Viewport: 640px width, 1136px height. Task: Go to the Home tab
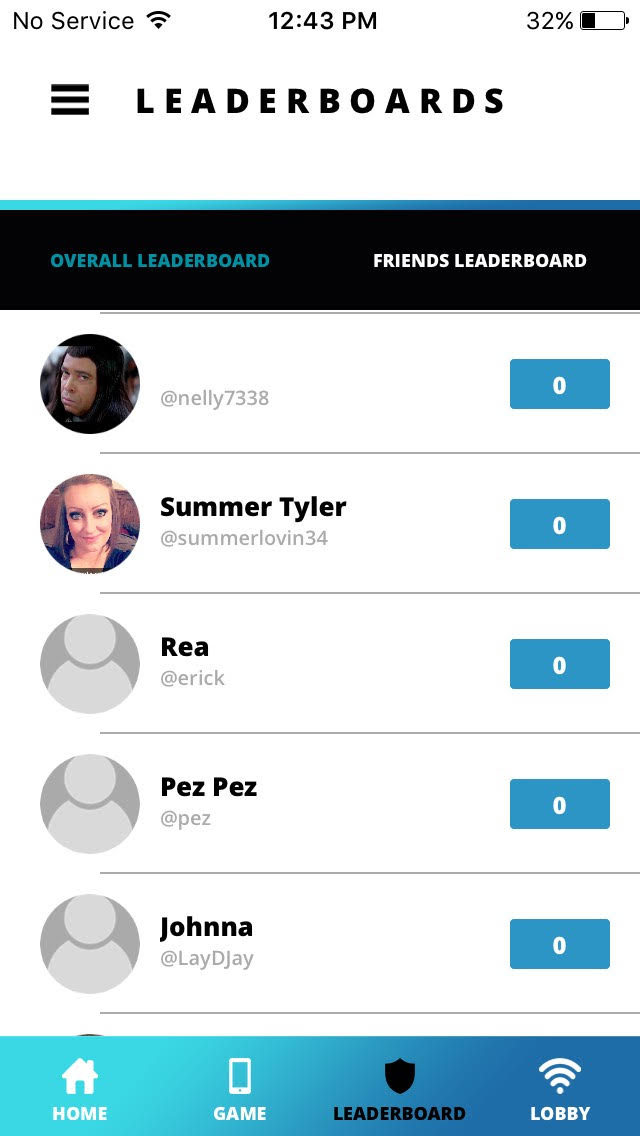point(80,1090)
